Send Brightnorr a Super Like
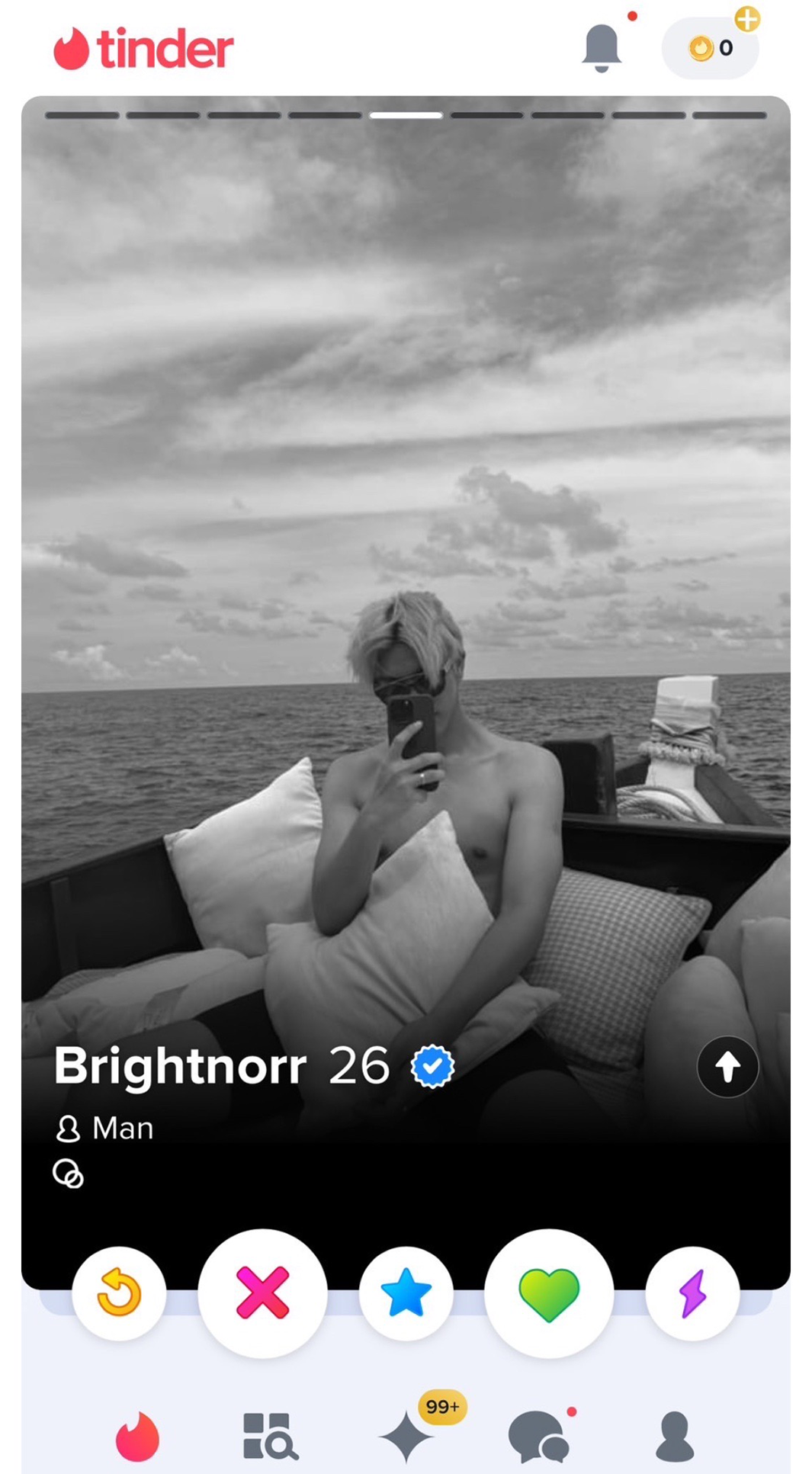The height and width of the screenshot is (1474, 812). (406, 1293)
